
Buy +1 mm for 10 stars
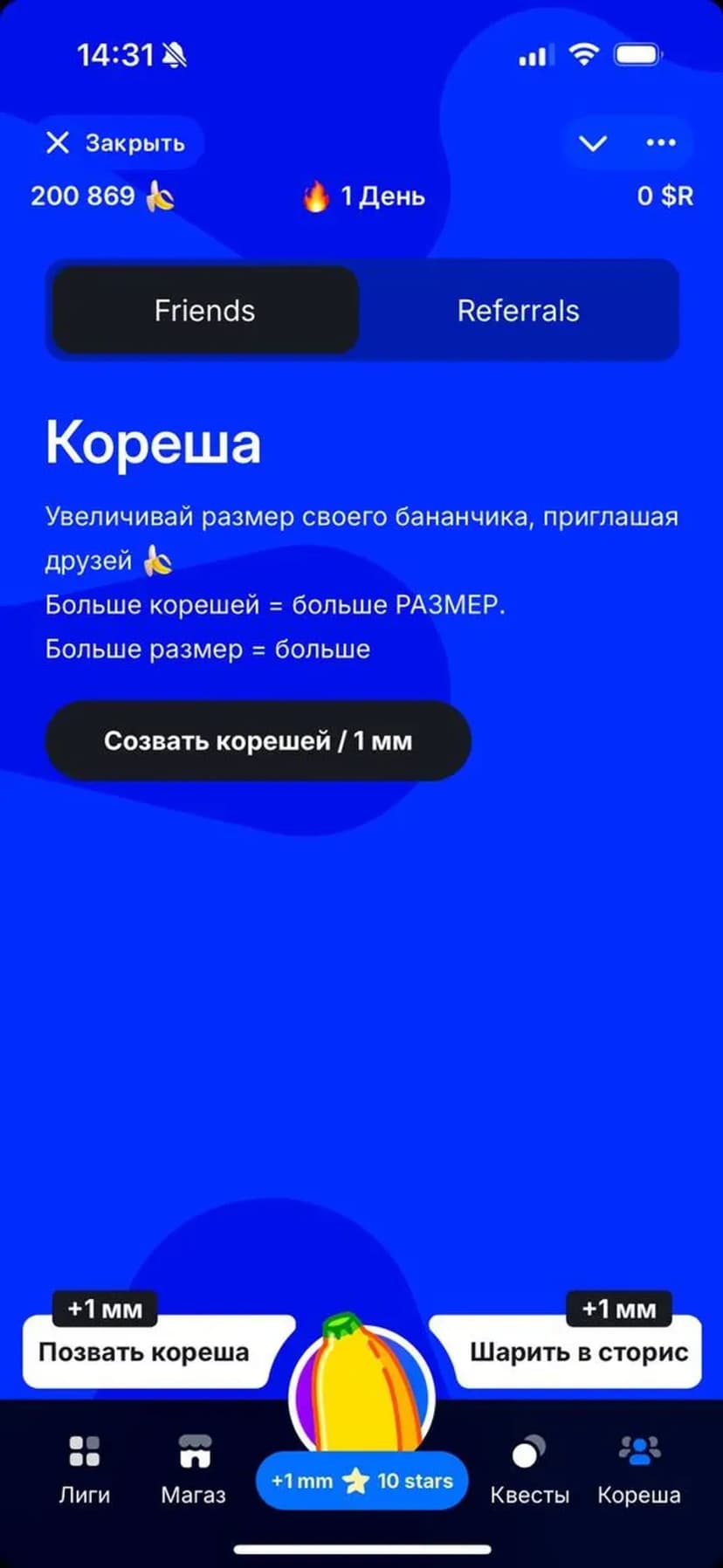point(361,1481)
